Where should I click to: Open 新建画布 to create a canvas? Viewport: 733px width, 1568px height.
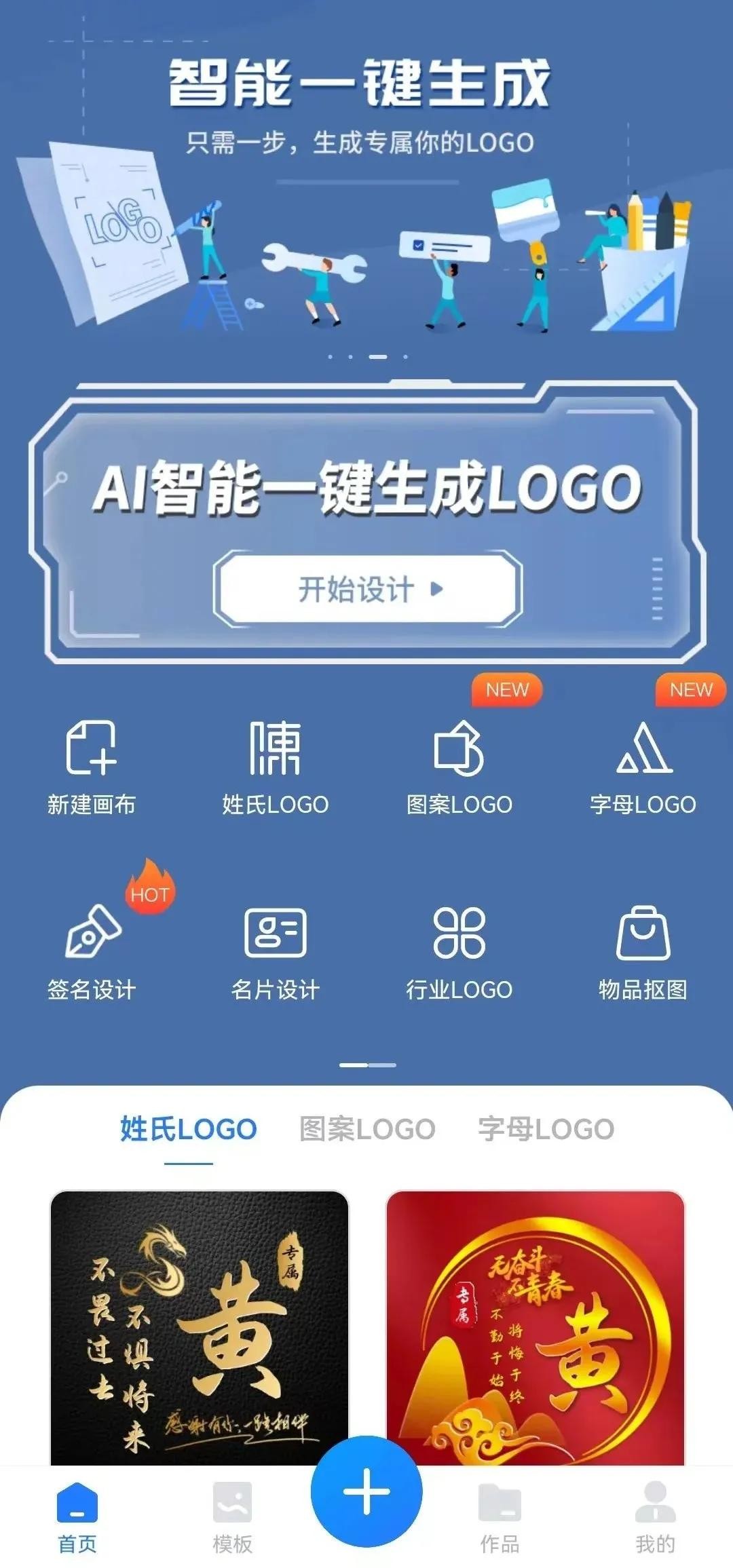92,767
